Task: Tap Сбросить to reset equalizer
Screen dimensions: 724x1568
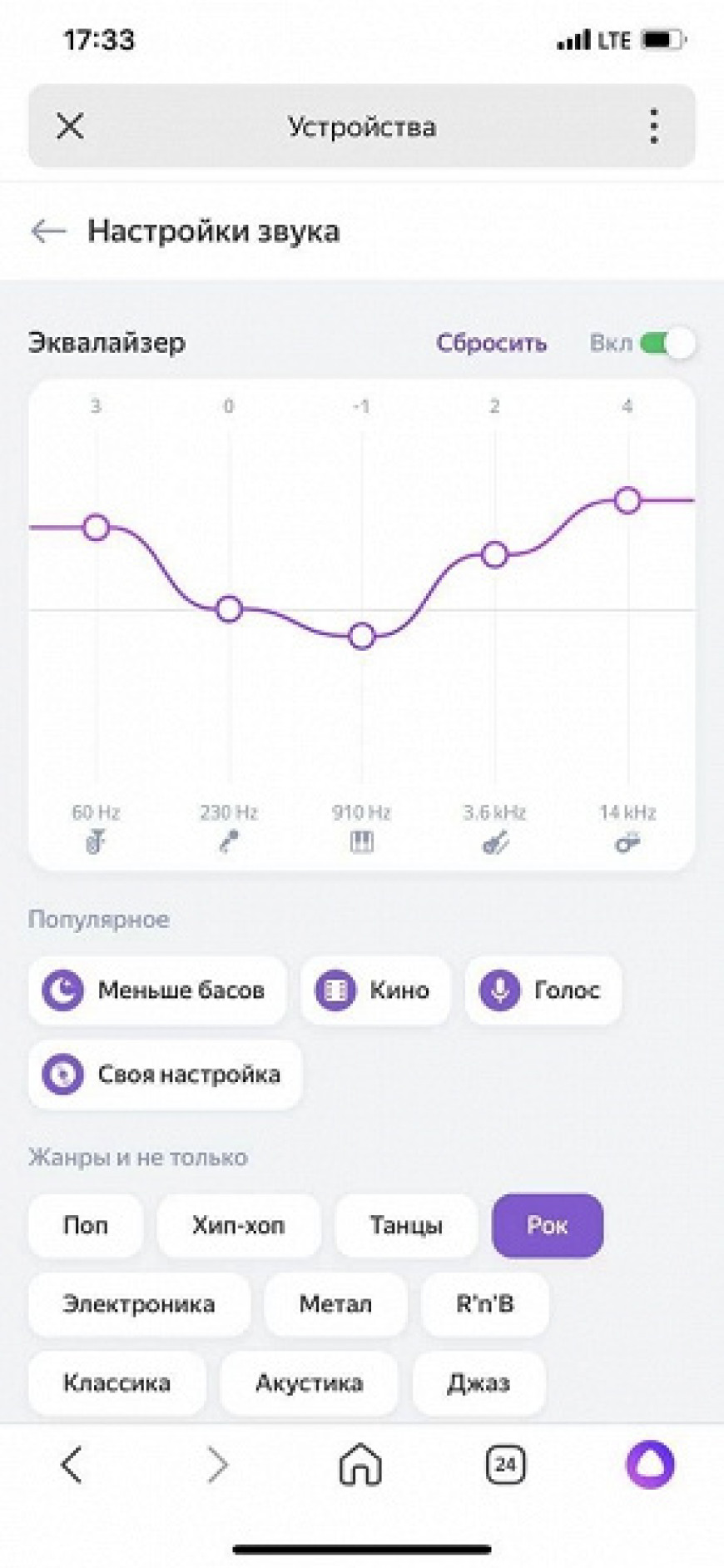Action: [491, 343]
